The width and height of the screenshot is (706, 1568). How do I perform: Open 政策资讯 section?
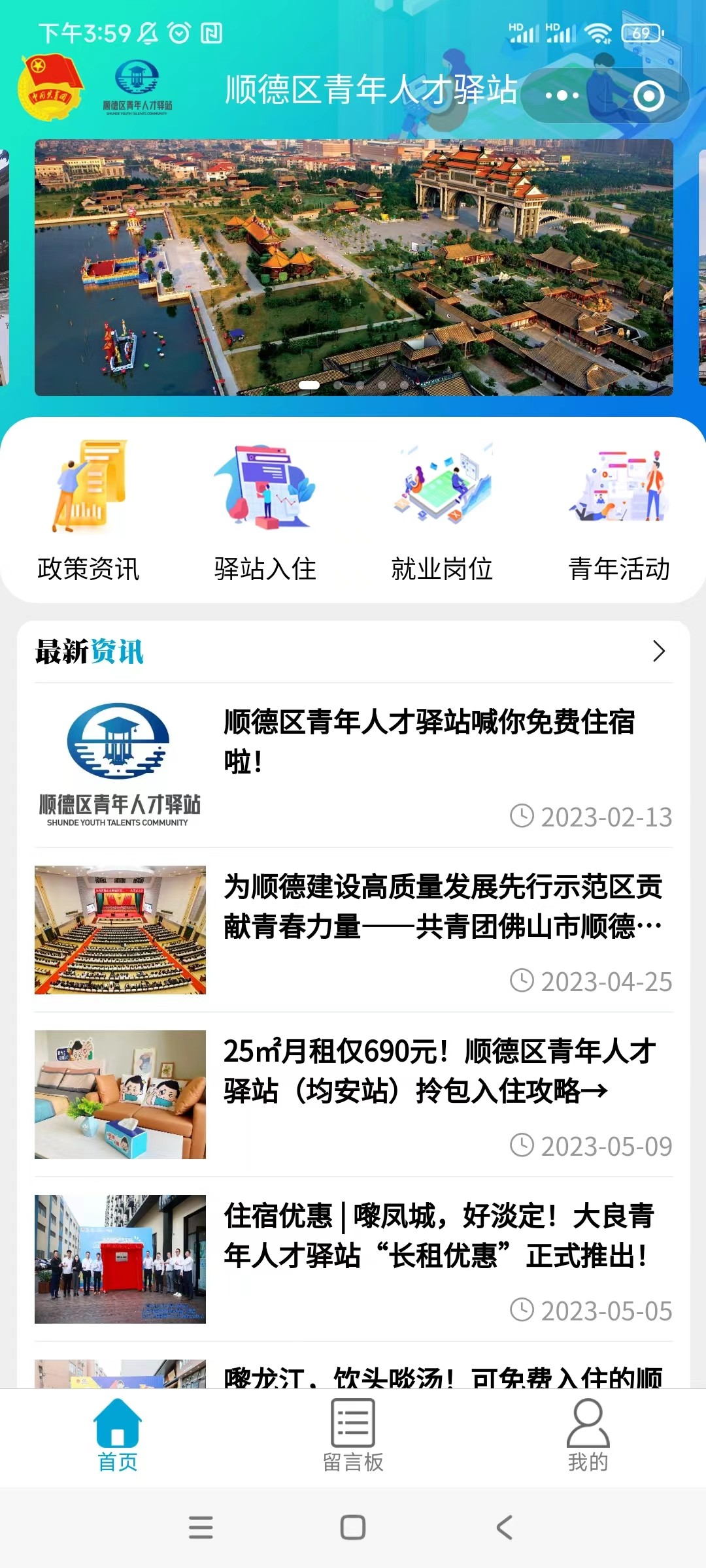point(88,511)
